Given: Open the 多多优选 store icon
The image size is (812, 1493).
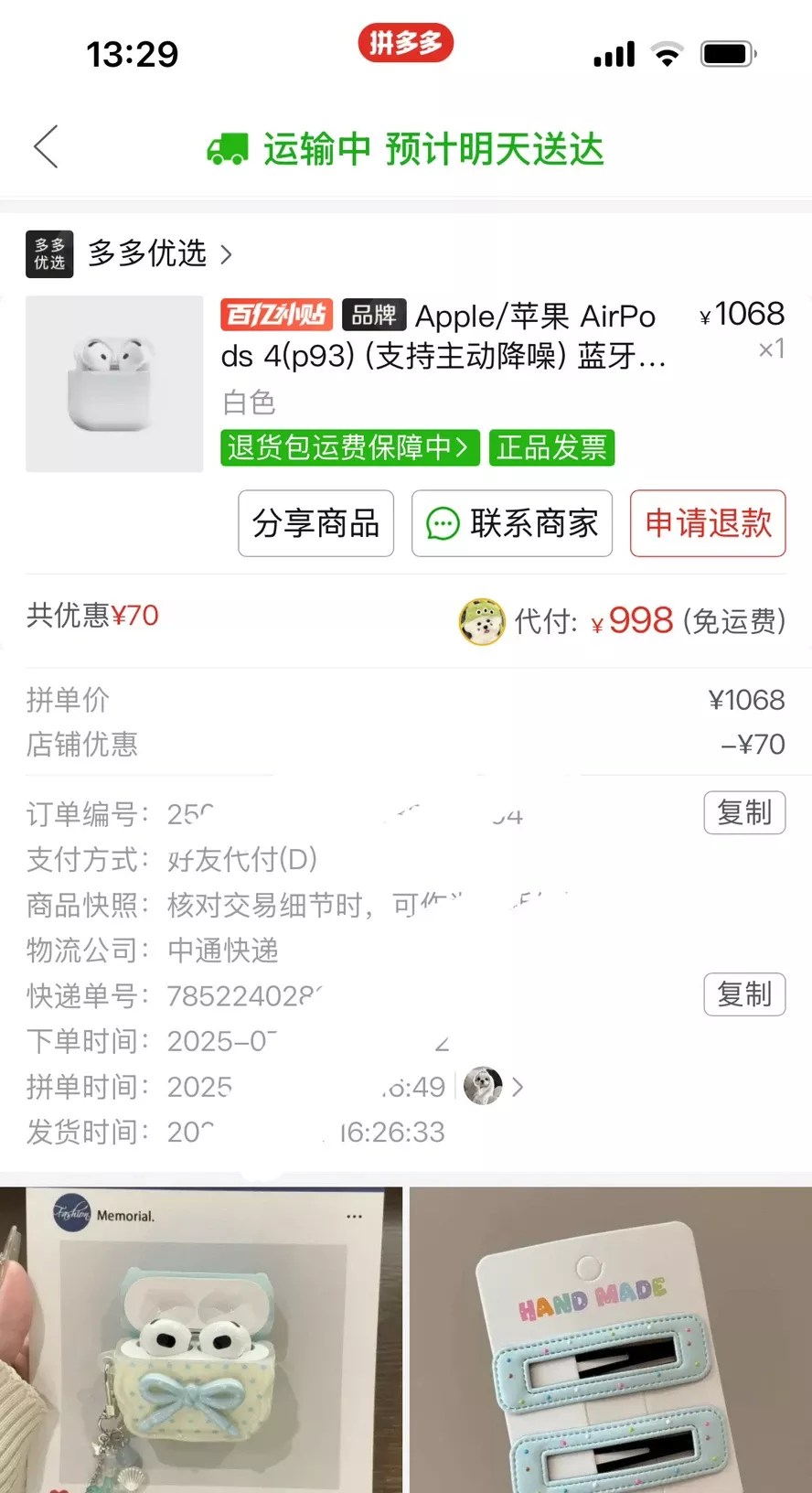Looking at the screenshot, I should coord(49,253).
